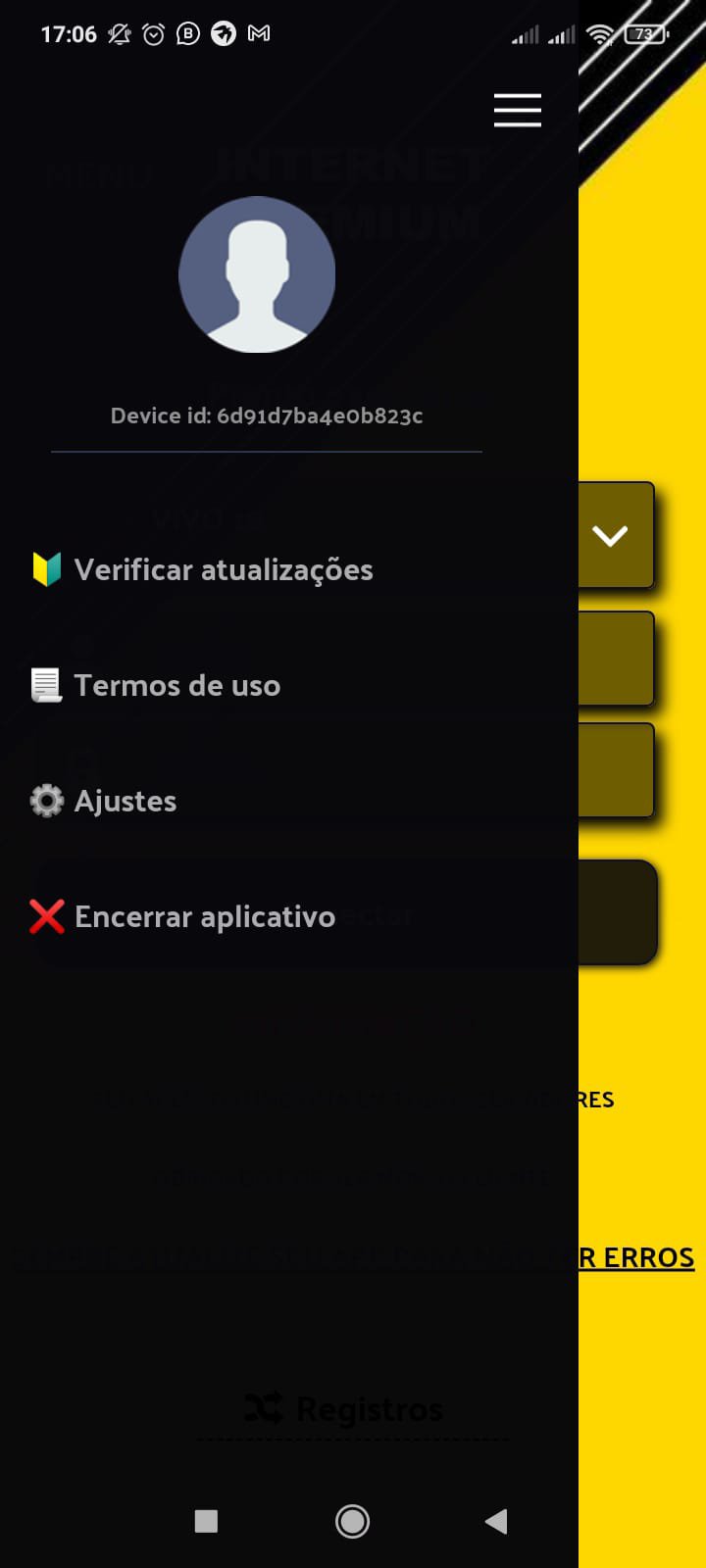Image resolution: width=706 pixels, height=1568 pixels.
Task: Click the document icon next to Termos de uso
Action: pyautogui.click(x=45, y=684)
